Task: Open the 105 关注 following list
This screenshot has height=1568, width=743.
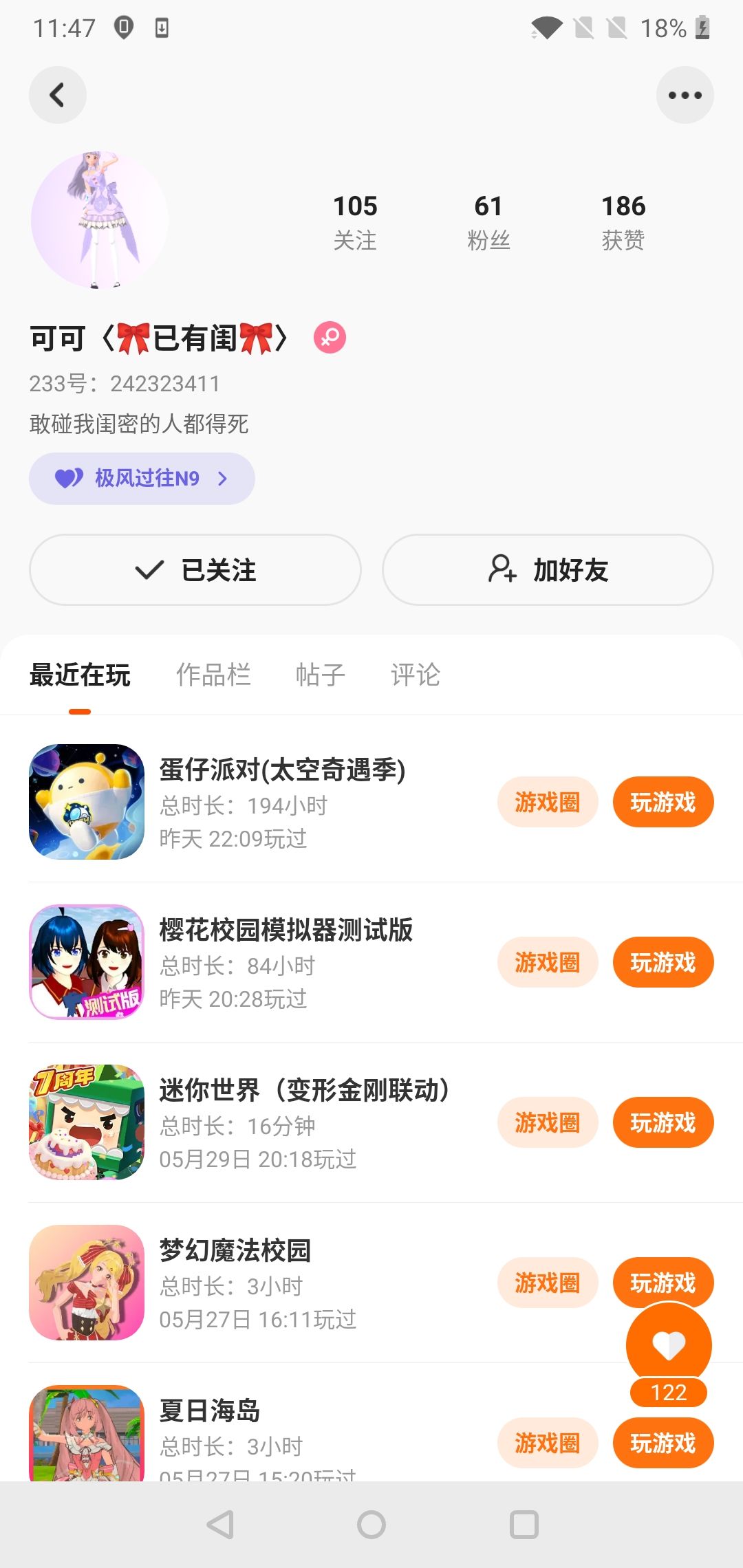Action: [x=355, y=221]
